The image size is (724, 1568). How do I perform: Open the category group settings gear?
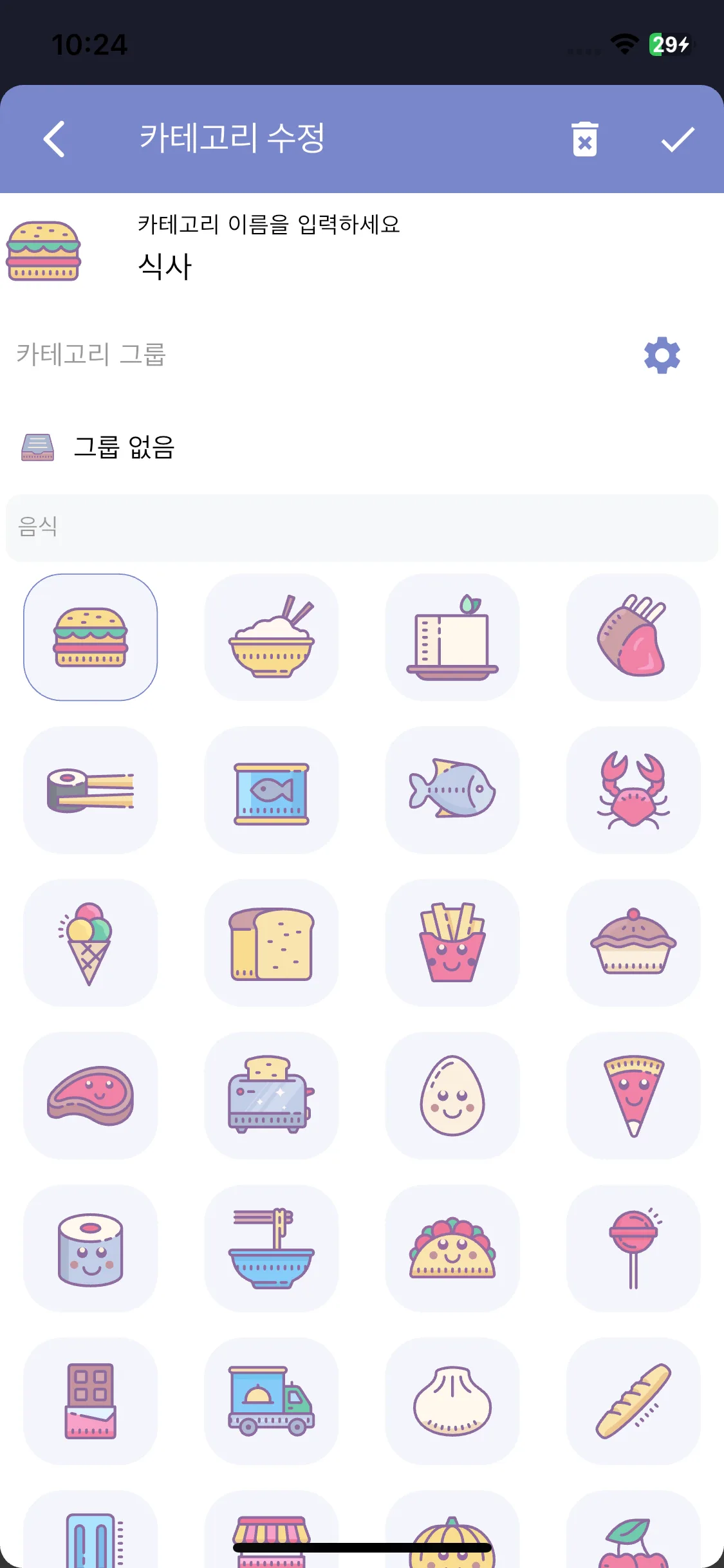pos(662,353)
